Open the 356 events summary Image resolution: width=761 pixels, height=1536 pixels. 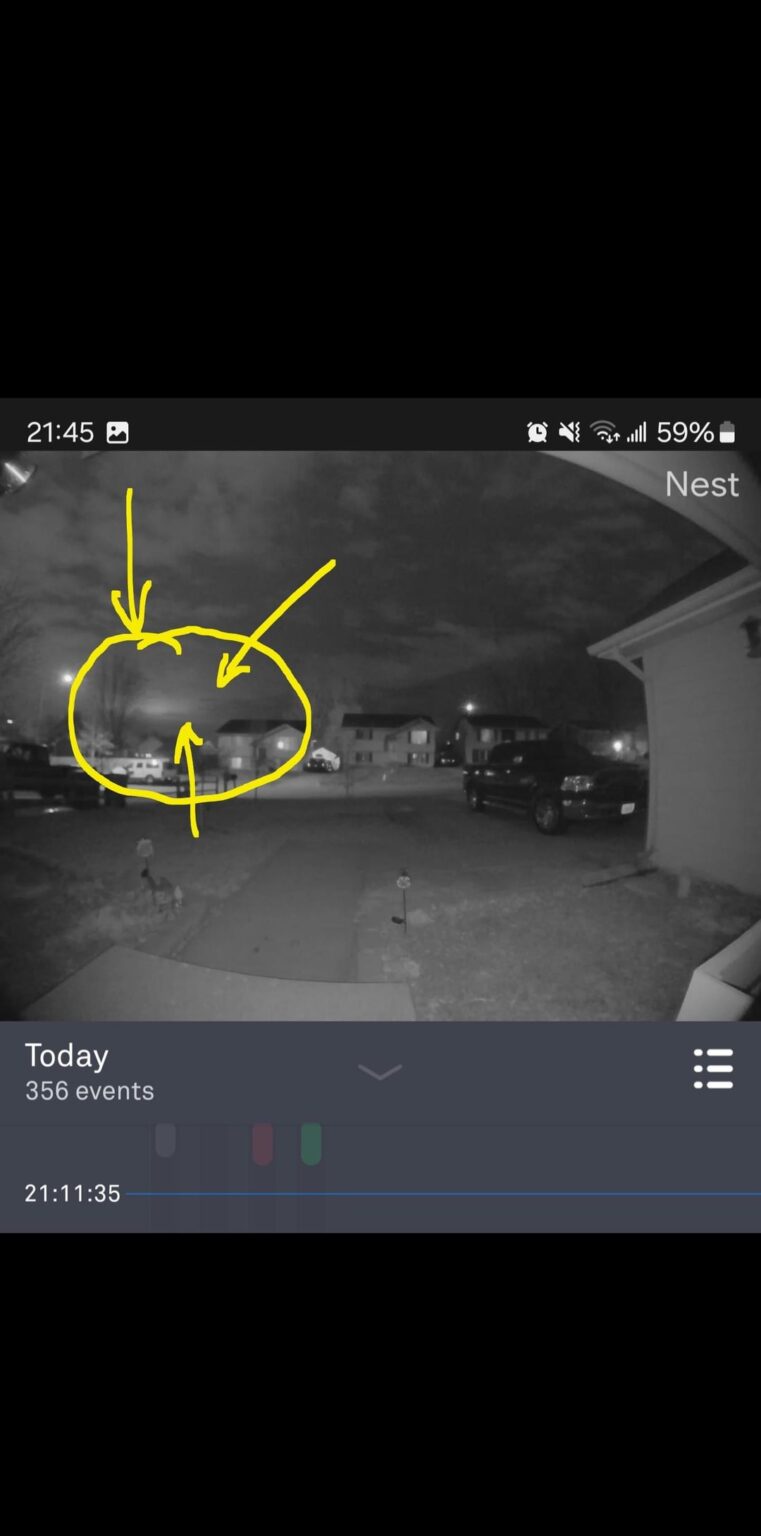tap(89, 1091)
